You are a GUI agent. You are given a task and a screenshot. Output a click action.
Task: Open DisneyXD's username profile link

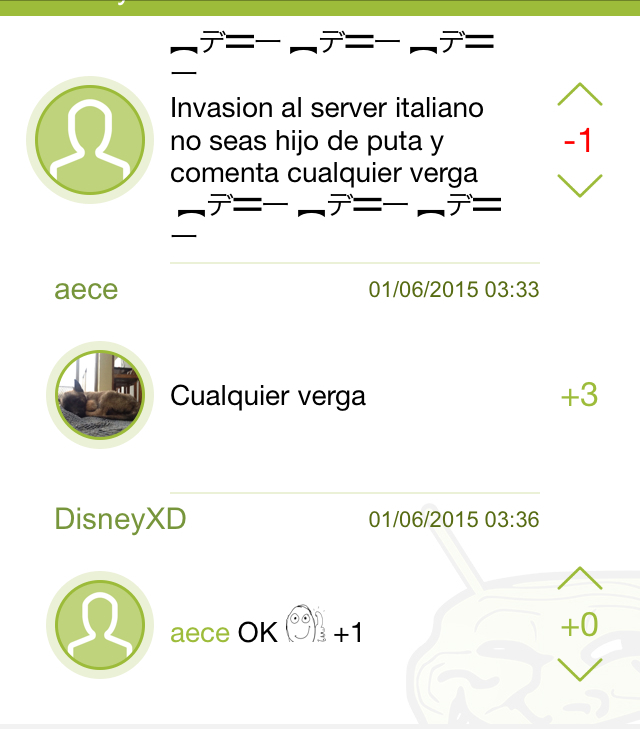[120, 519]
